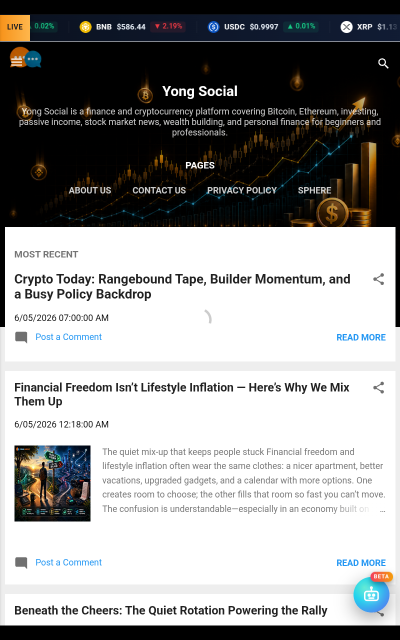
Task: Tap the Financial Freedom article thumbnail
Action: click(x=52, y=483)
